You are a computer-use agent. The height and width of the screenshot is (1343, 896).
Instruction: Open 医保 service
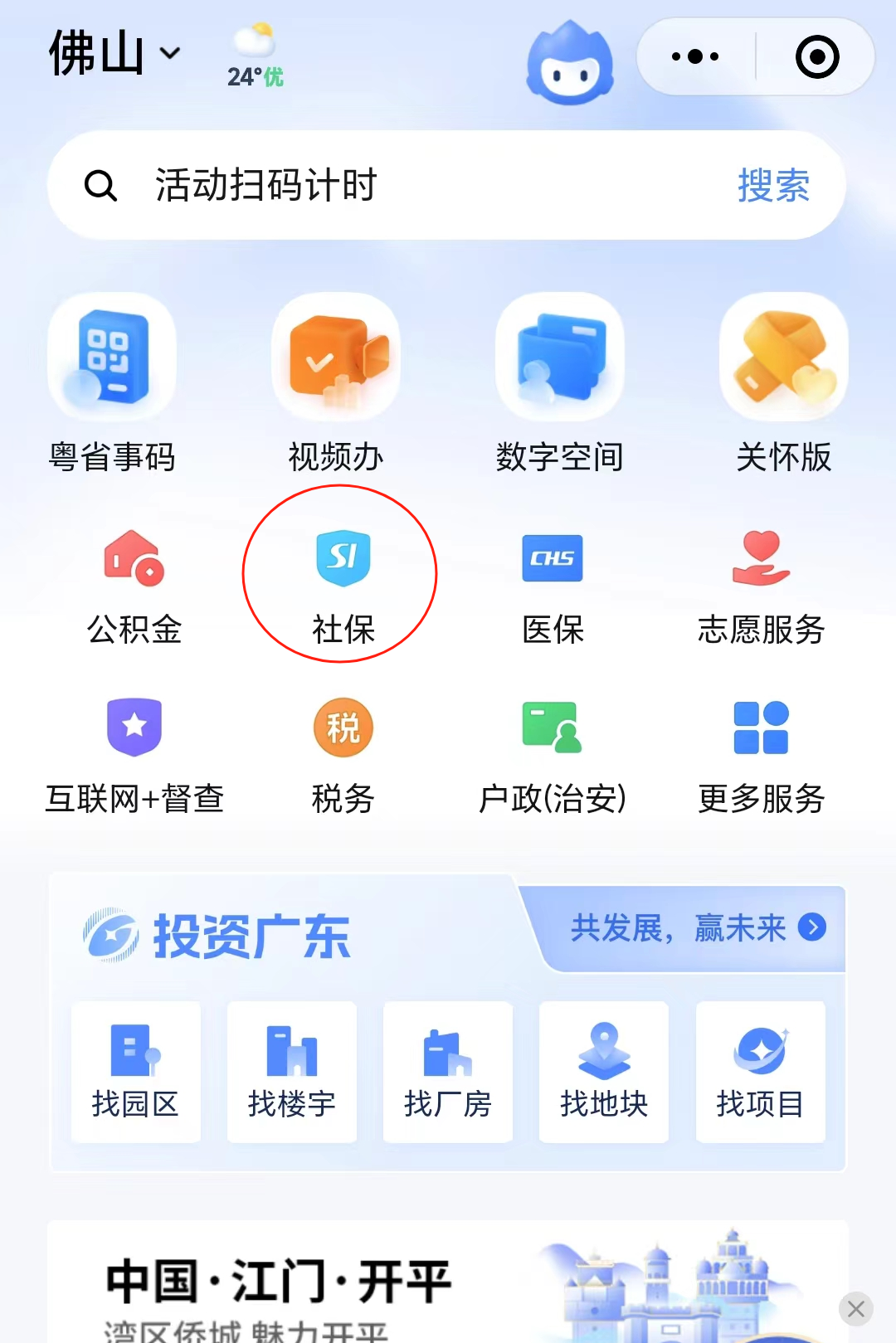tap(553, 585)
